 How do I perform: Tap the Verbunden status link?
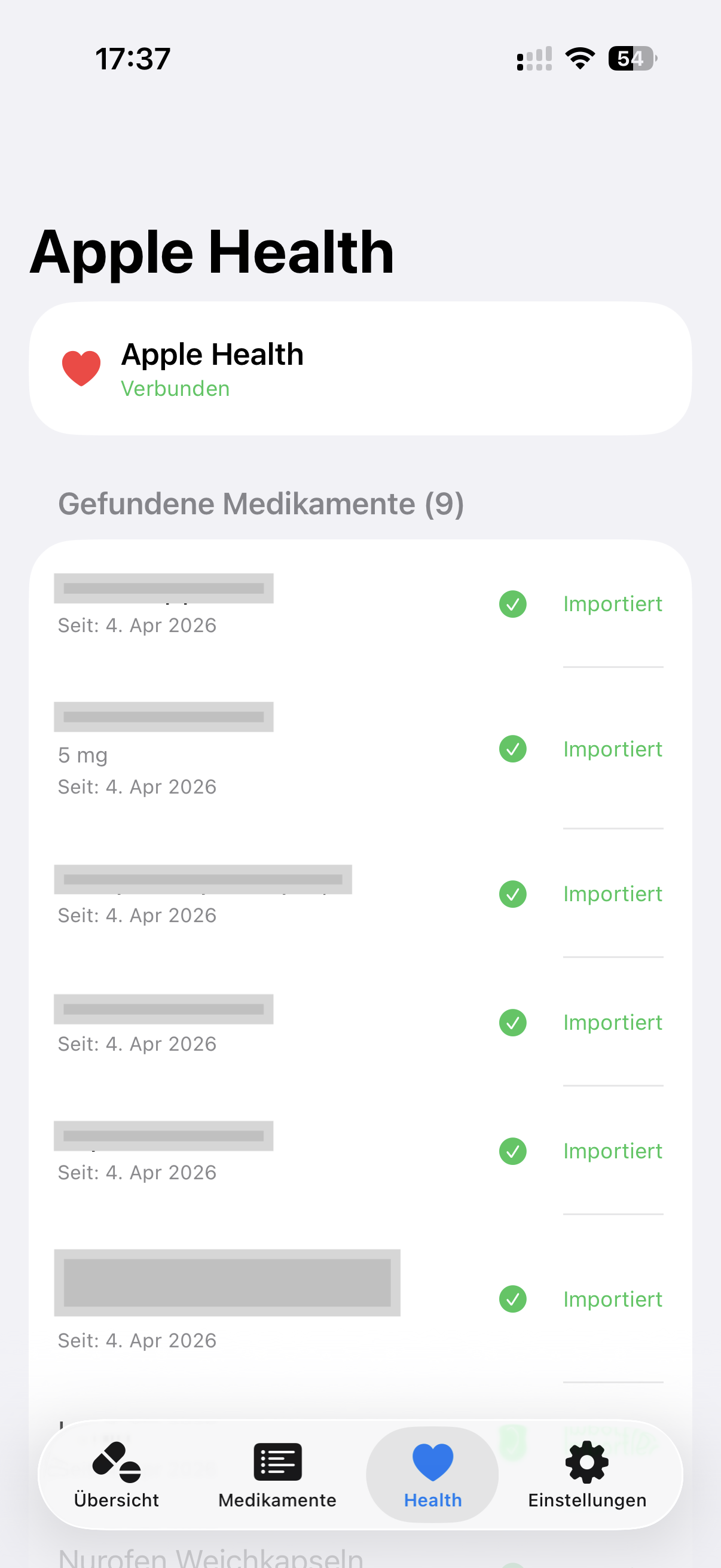pos(175,388)
